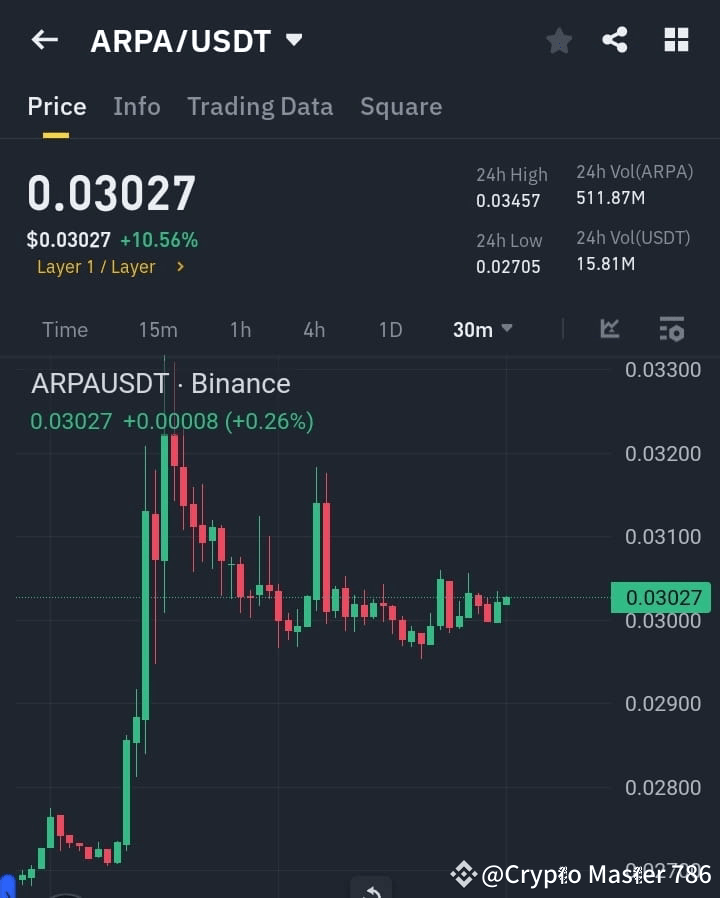Viewport: 720px width, 898px height.
Task: Open the Trading Data tab
Action: (260, 106)
